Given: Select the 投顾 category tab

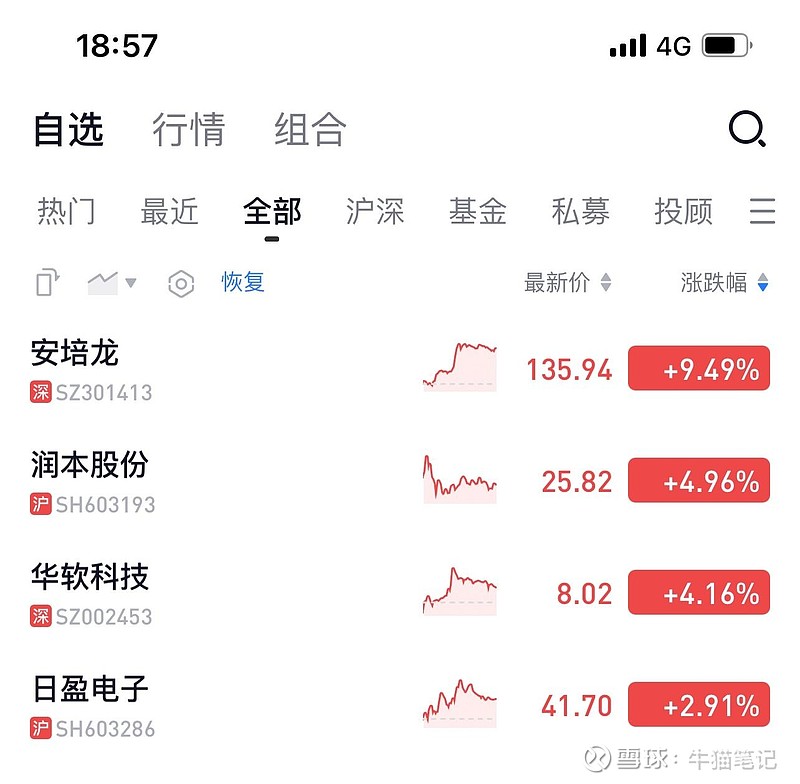Looking at the screenshot, I should (683, 212).
